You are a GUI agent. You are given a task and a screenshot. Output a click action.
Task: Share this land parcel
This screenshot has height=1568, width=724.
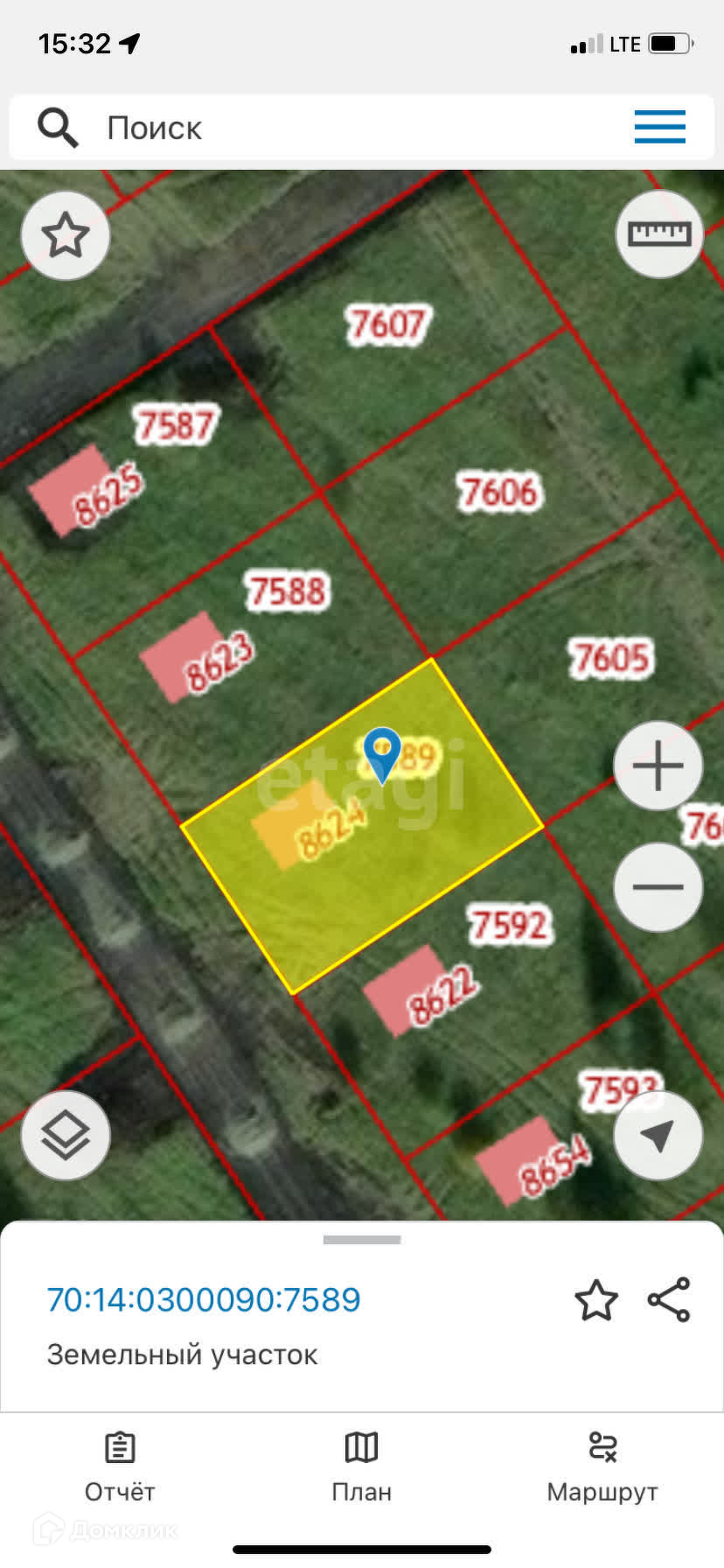pyautogui.click(x=669, y=1300)
